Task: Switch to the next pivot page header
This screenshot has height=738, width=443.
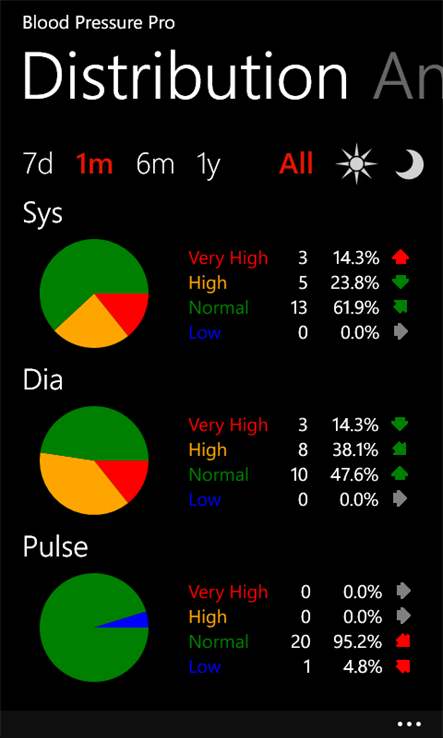Action: tap(407, 76)
